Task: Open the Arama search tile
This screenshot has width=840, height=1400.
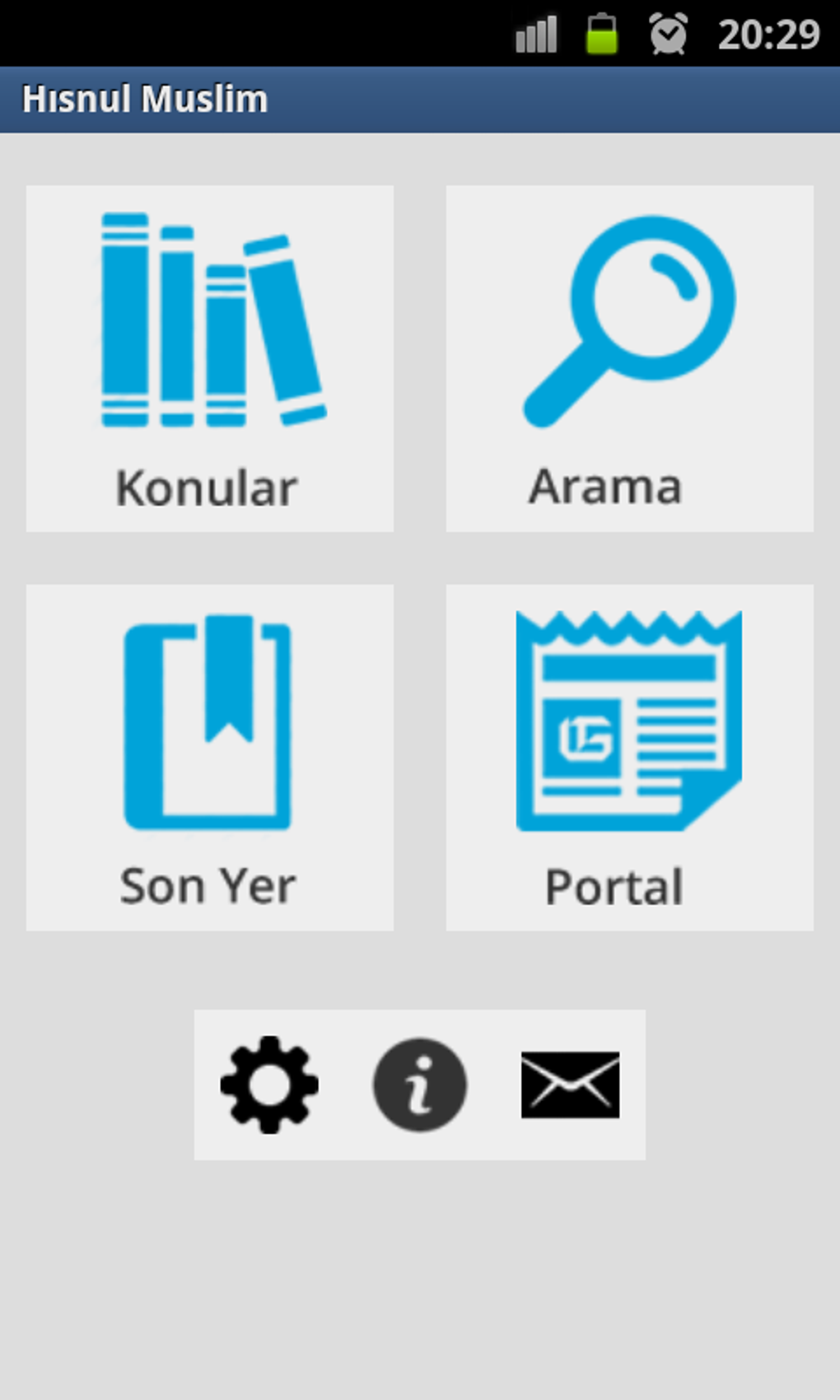Action: coord(629,358)
